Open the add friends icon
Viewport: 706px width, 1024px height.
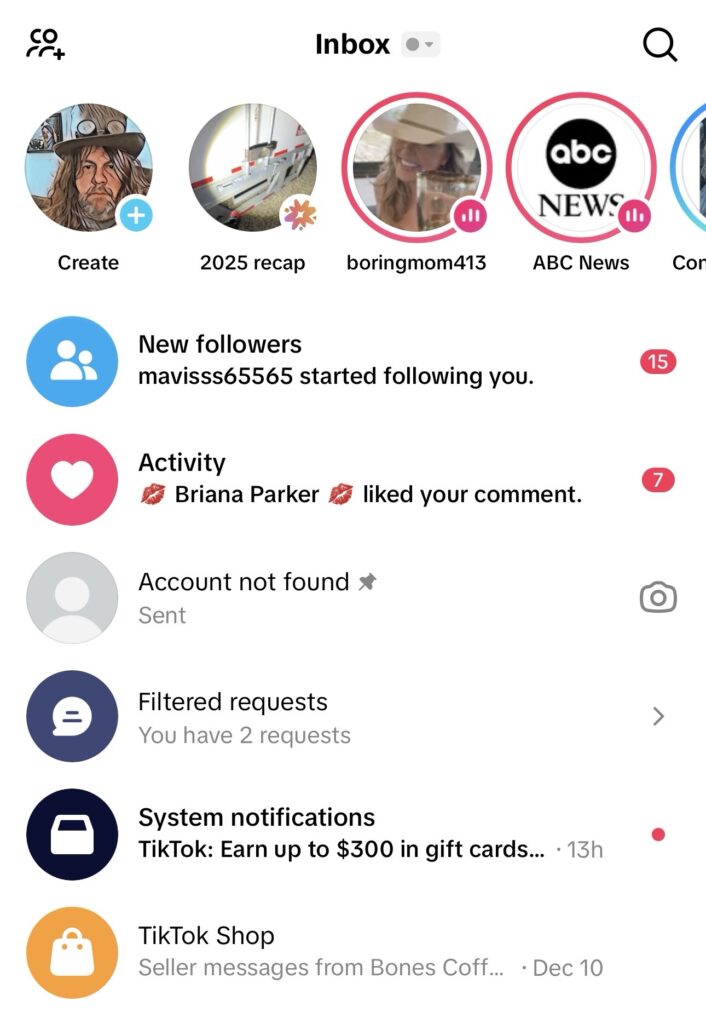[45, 44]
